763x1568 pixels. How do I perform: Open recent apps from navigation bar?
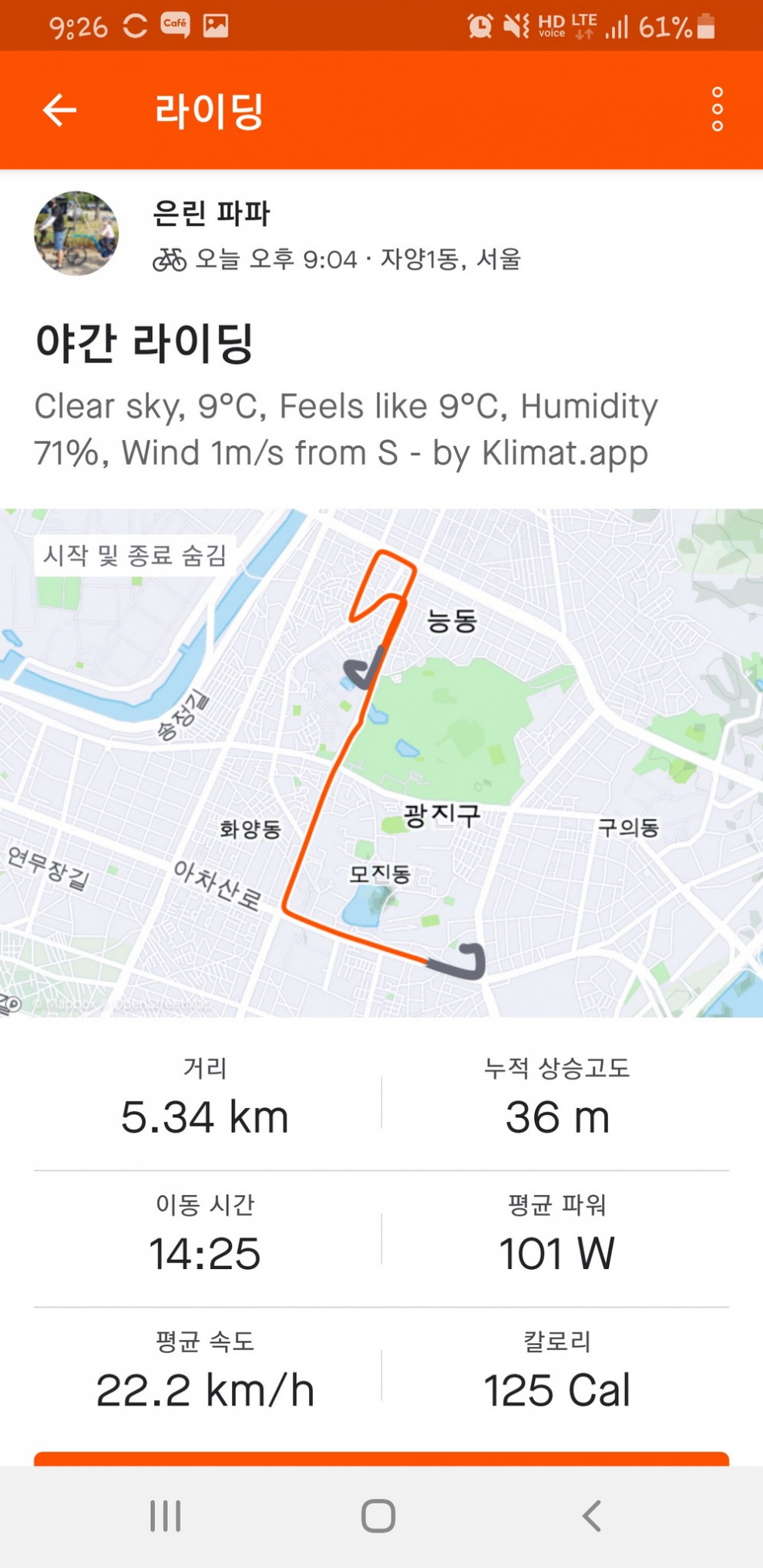click(165, 1516)
